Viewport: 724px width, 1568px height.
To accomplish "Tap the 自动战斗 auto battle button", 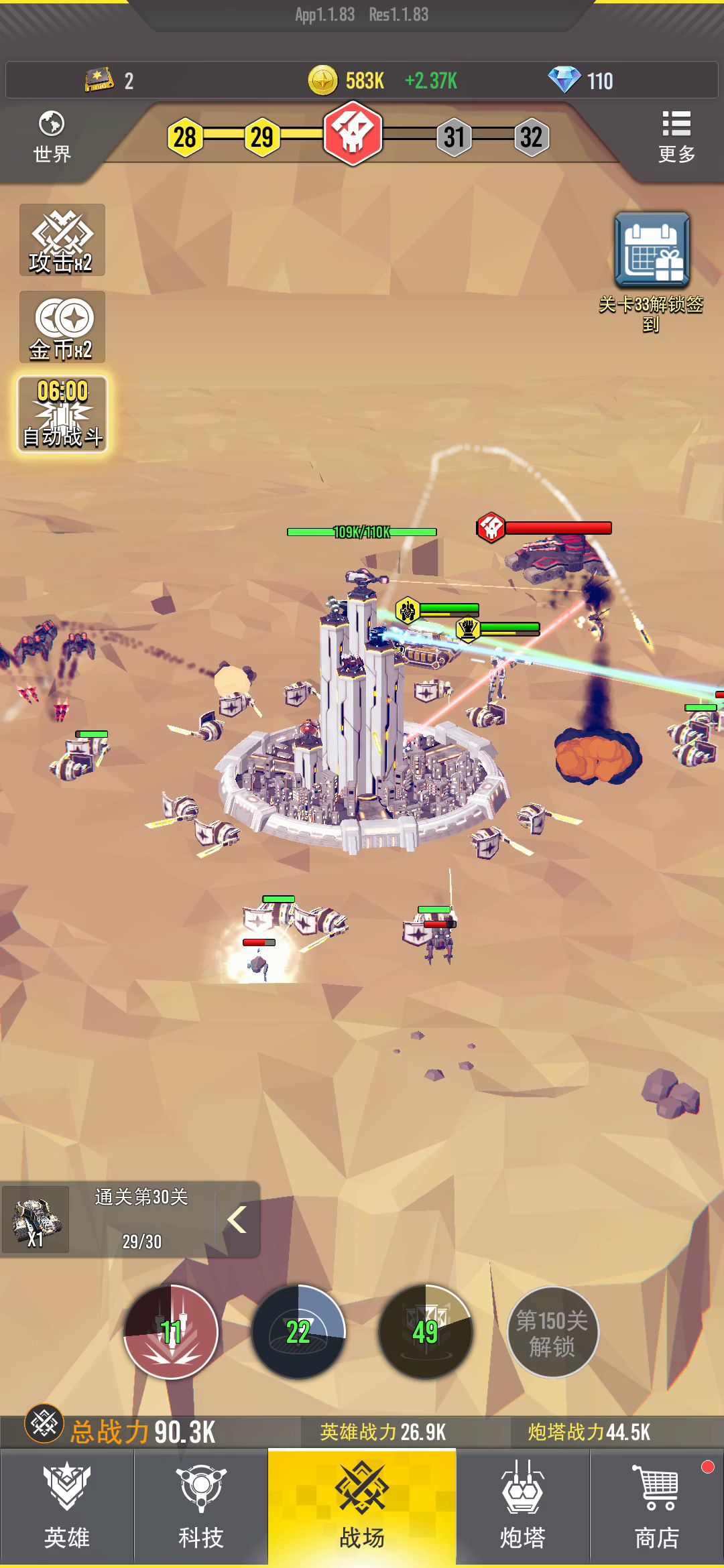I will (x=62, y=413).
